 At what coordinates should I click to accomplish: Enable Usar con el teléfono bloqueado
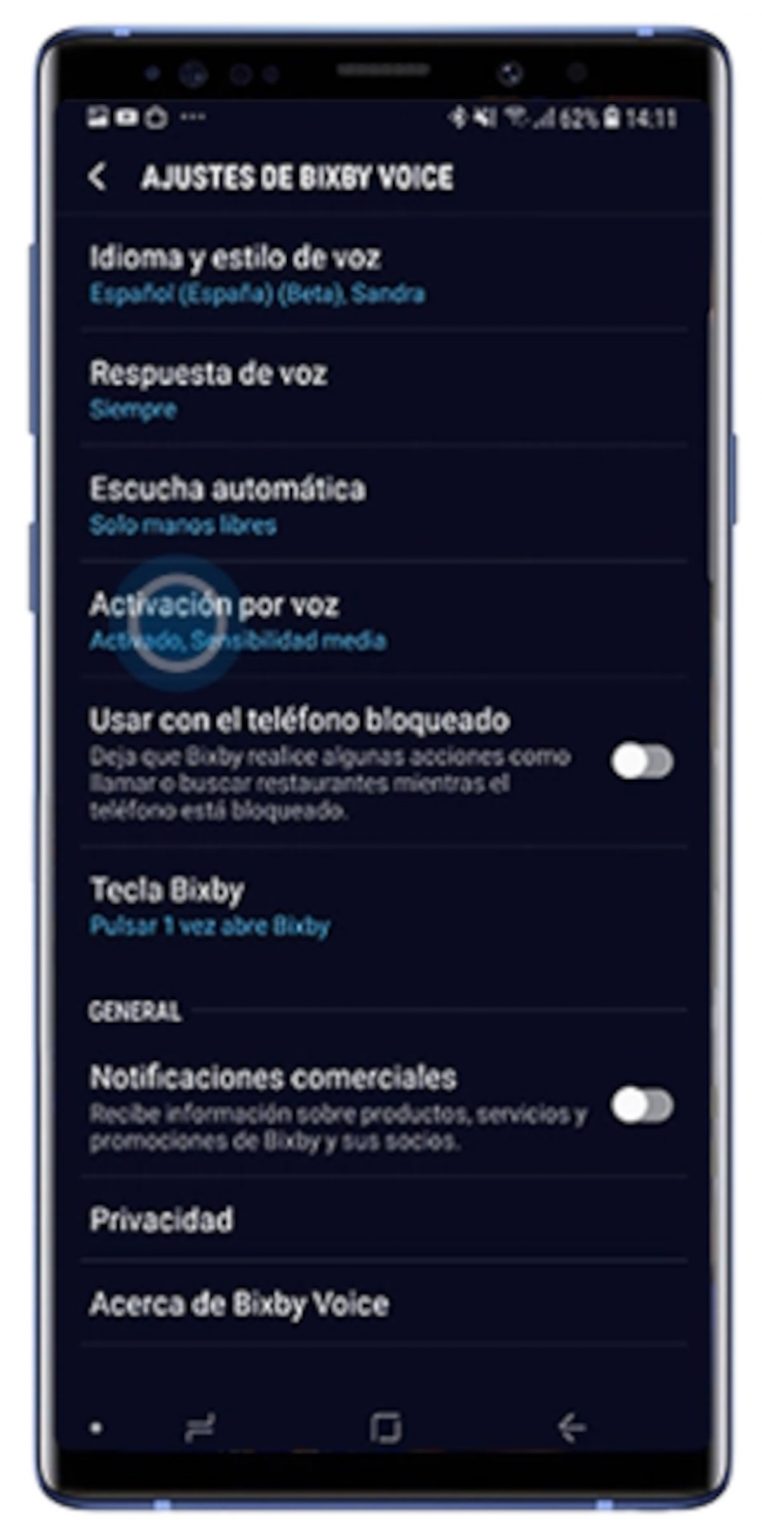642,762
